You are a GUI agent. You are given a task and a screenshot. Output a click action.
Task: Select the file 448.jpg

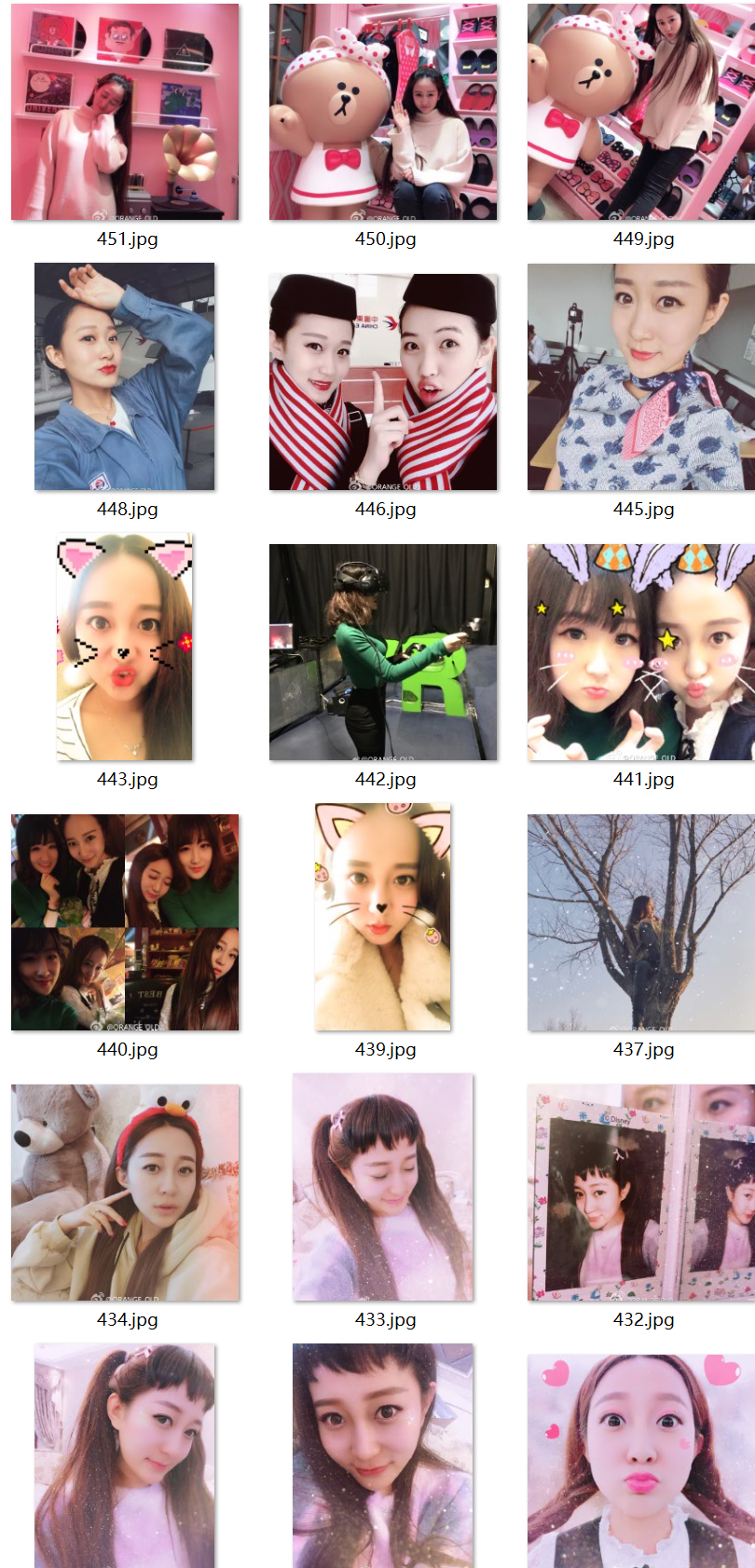click(125, 376)
